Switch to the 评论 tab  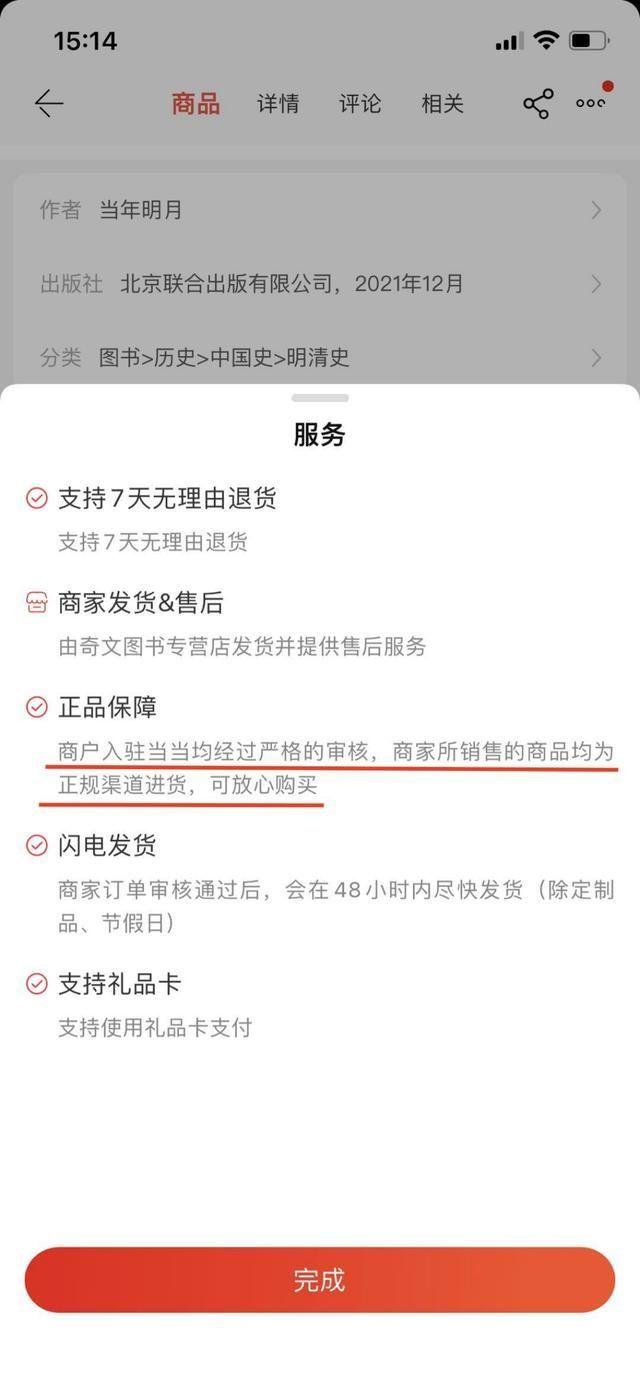click(360, 104)
